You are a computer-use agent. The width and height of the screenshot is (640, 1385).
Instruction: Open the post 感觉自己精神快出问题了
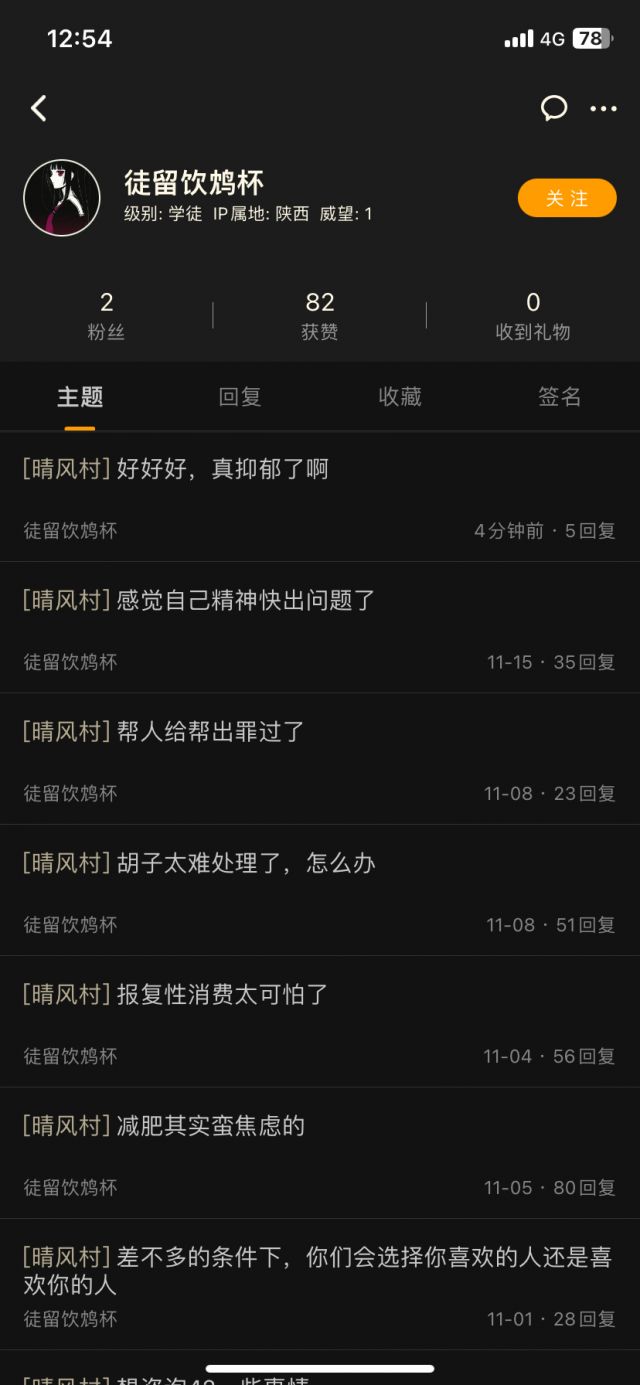(x=246, y=600)
